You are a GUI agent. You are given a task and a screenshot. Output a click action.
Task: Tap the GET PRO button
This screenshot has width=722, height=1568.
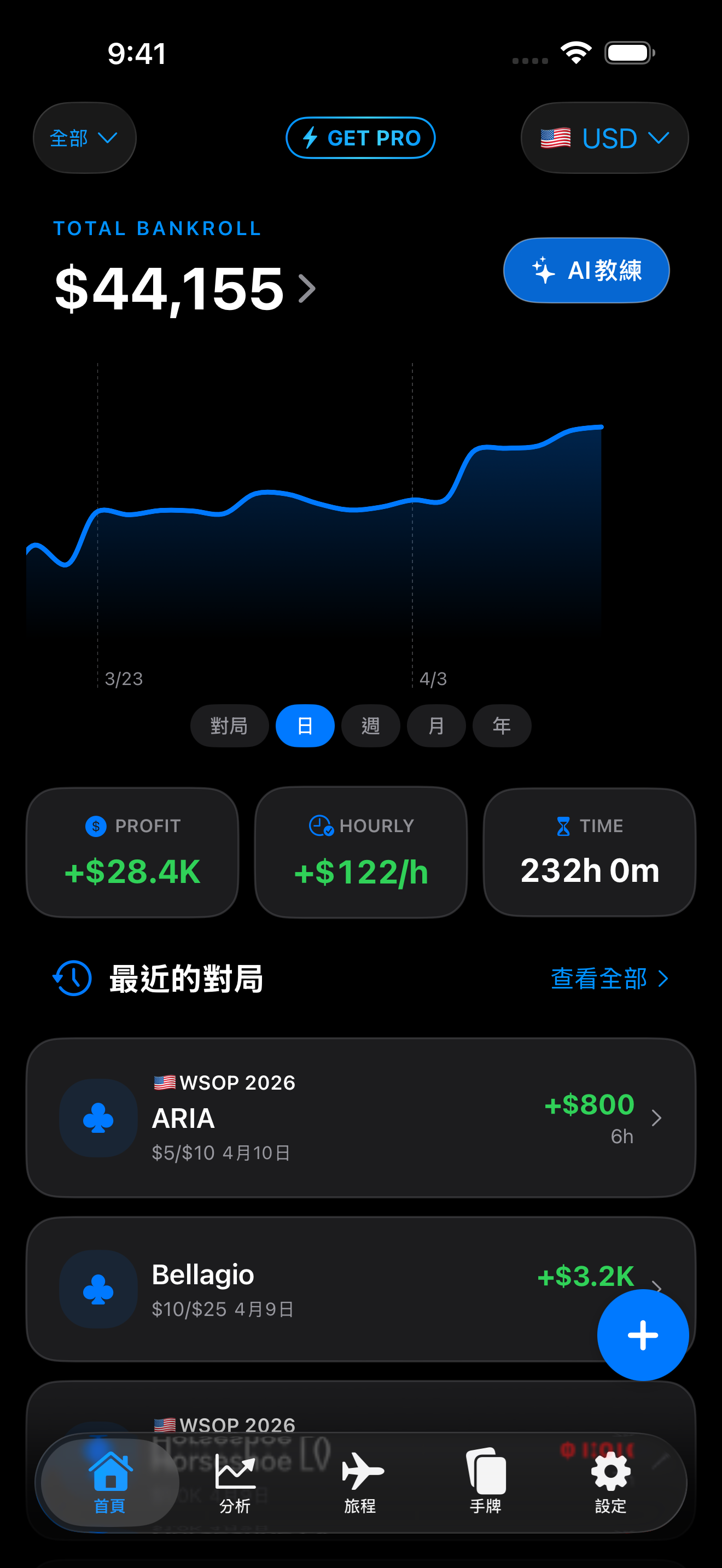click(x=360, y=138)
